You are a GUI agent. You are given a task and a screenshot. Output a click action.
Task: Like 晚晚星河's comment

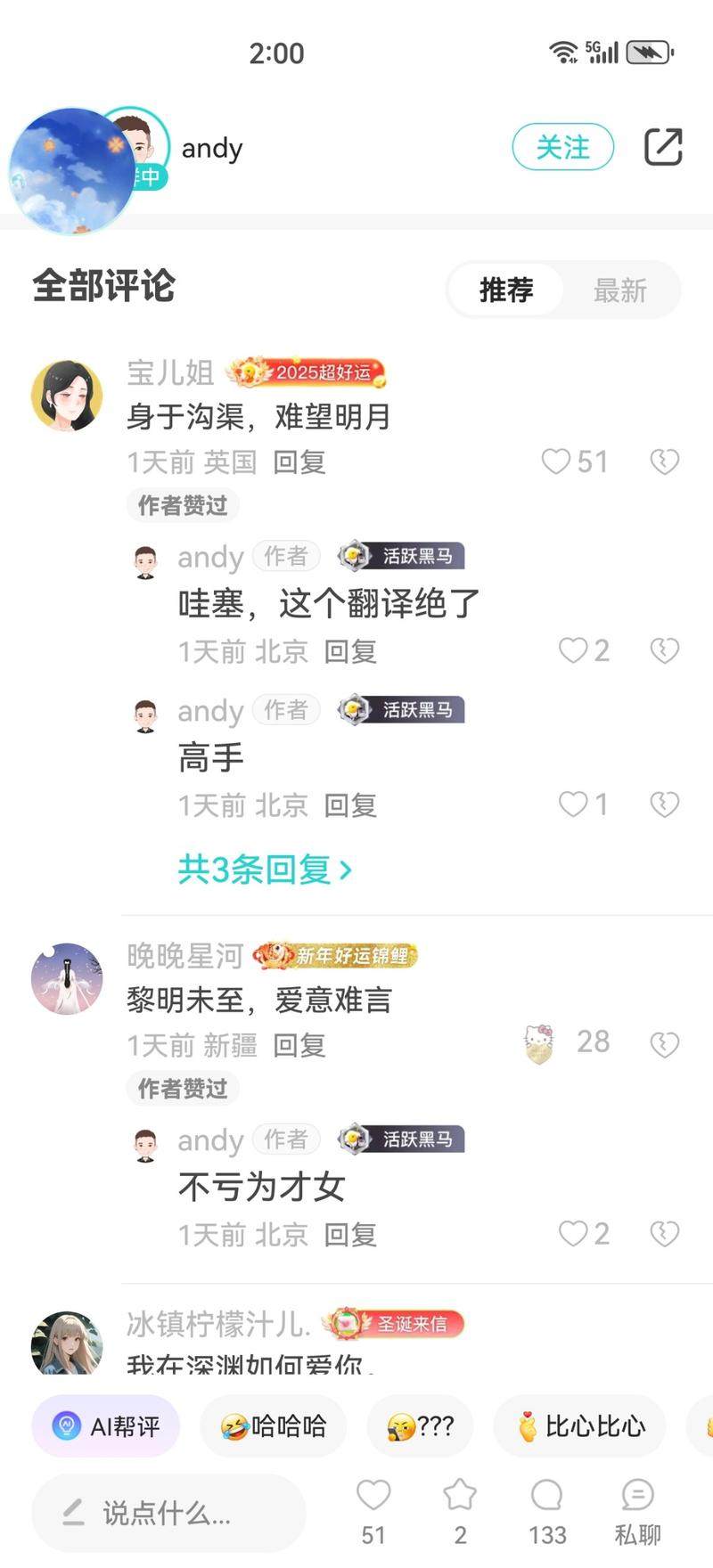(540, 1043)
